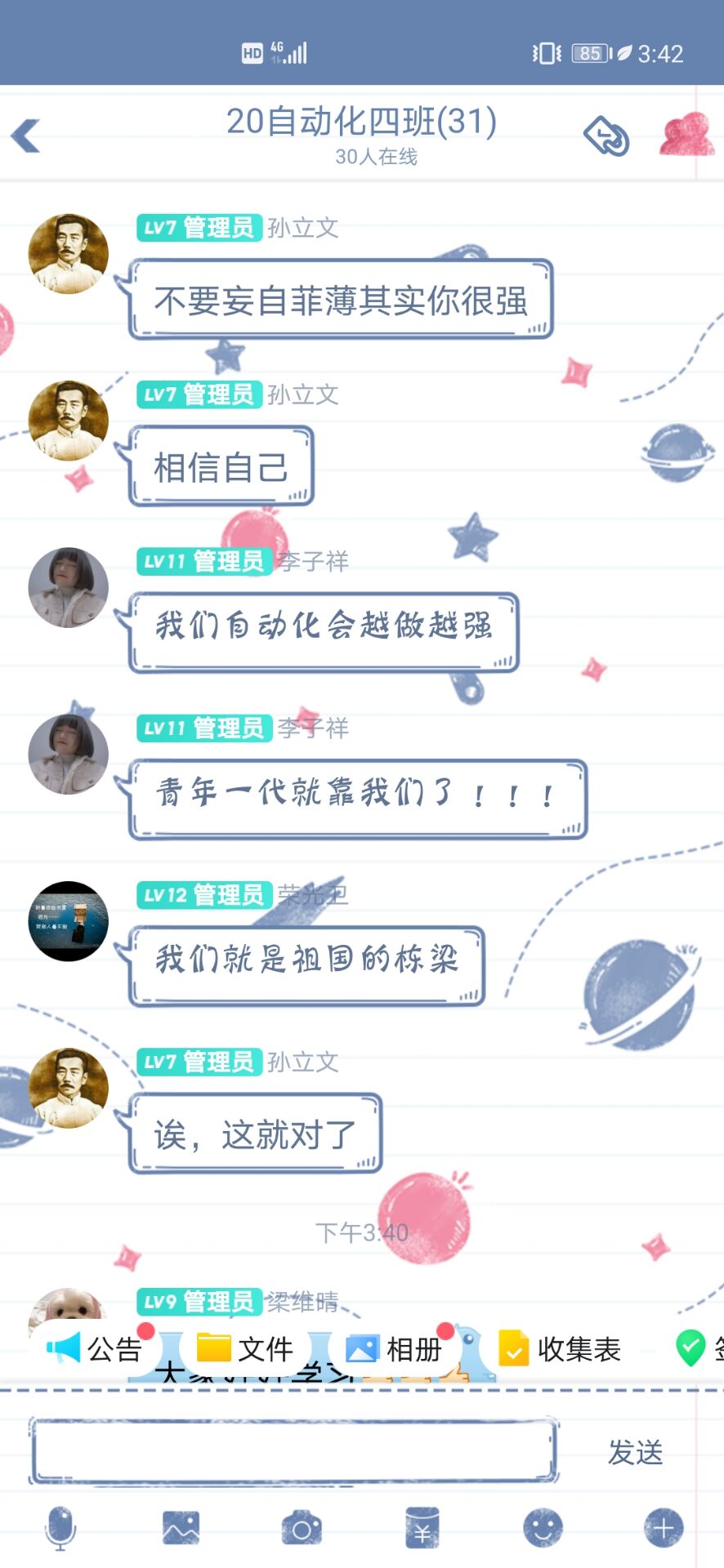Open 相册 group album

(x=395, y=1349)
